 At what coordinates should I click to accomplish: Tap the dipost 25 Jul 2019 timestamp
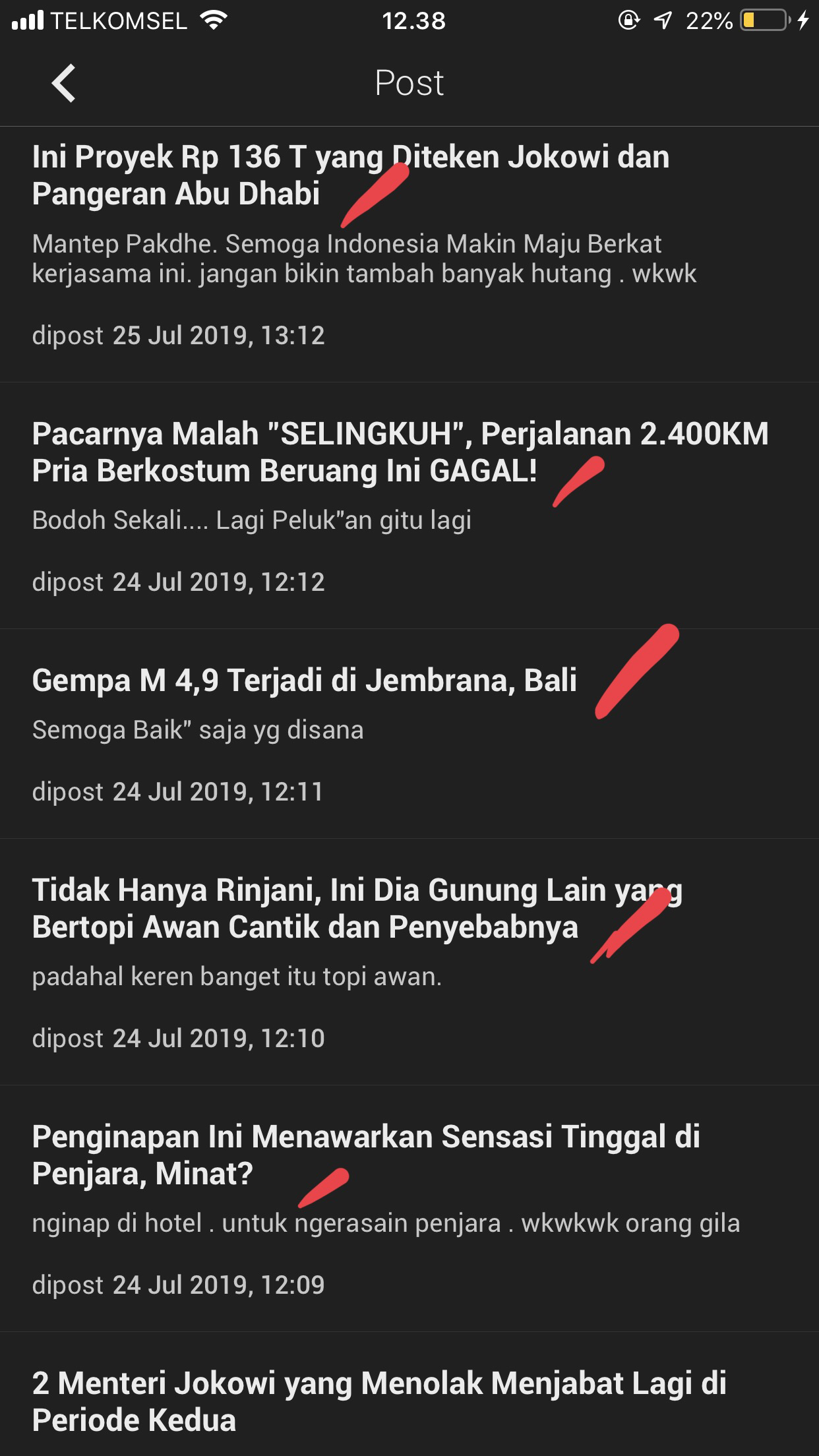click(179, 336)
